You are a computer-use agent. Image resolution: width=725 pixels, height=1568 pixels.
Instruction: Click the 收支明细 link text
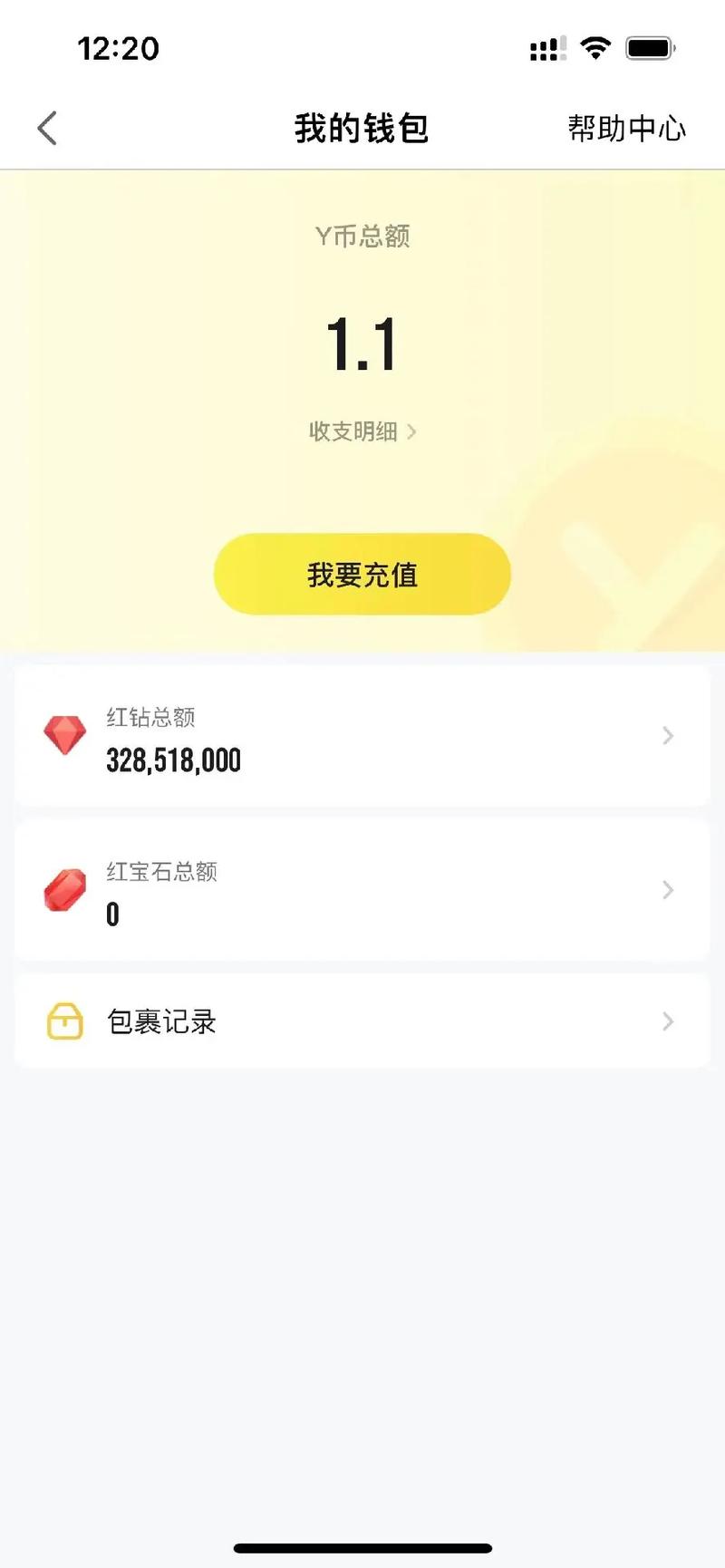352,432
